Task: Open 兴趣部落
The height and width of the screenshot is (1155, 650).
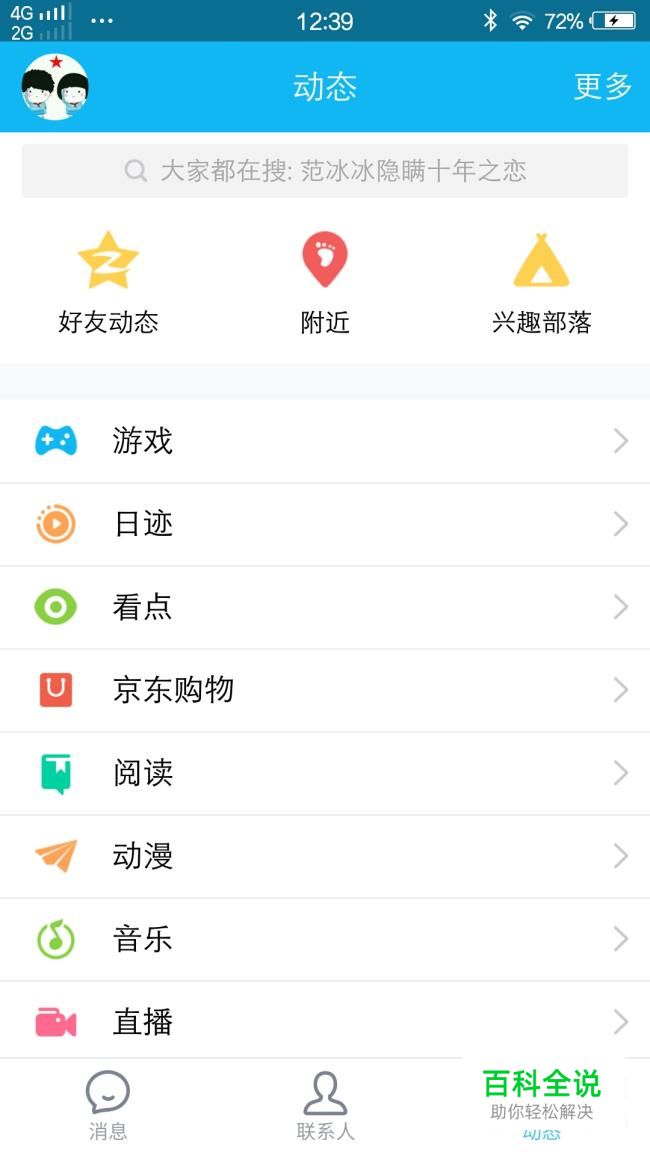Action: [x=541, y=283]
